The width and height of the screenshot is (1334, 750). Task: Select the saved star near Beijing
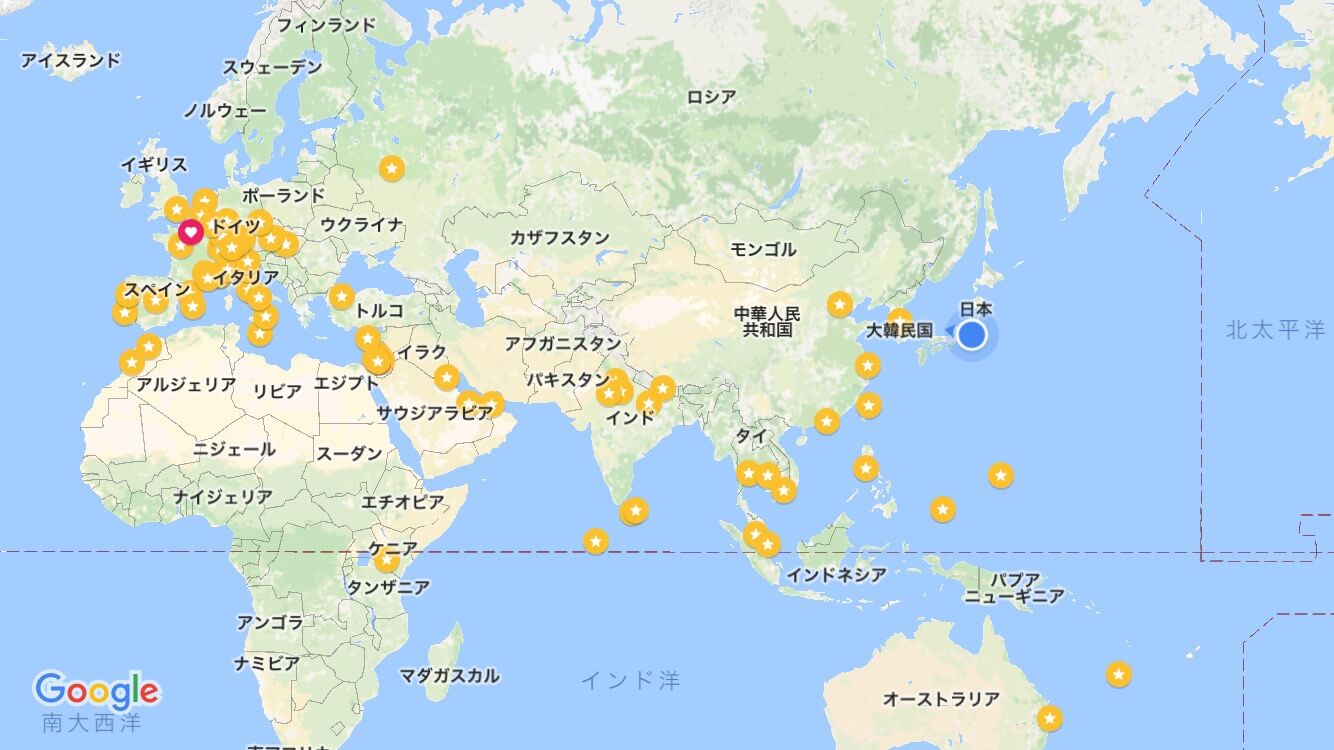point(840,304)
